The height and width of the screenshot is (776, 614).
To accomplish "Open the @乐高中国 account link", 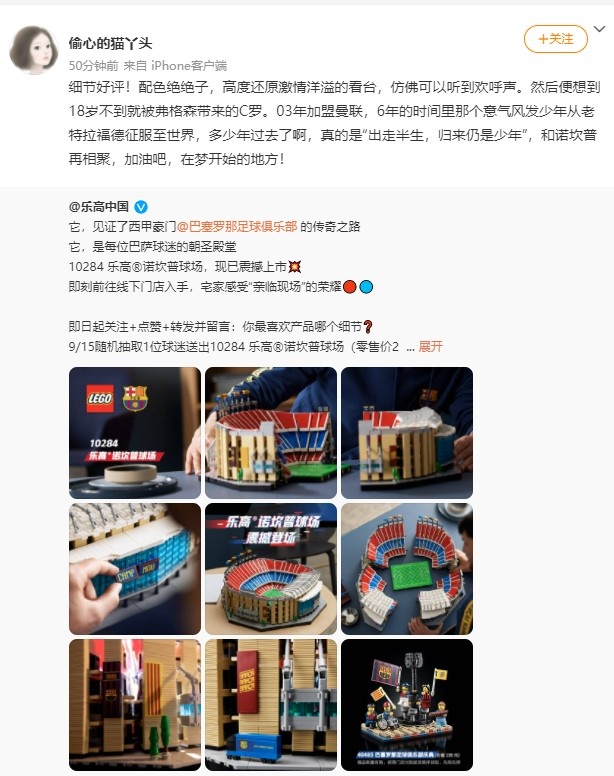I will click(x=98, y=206).
